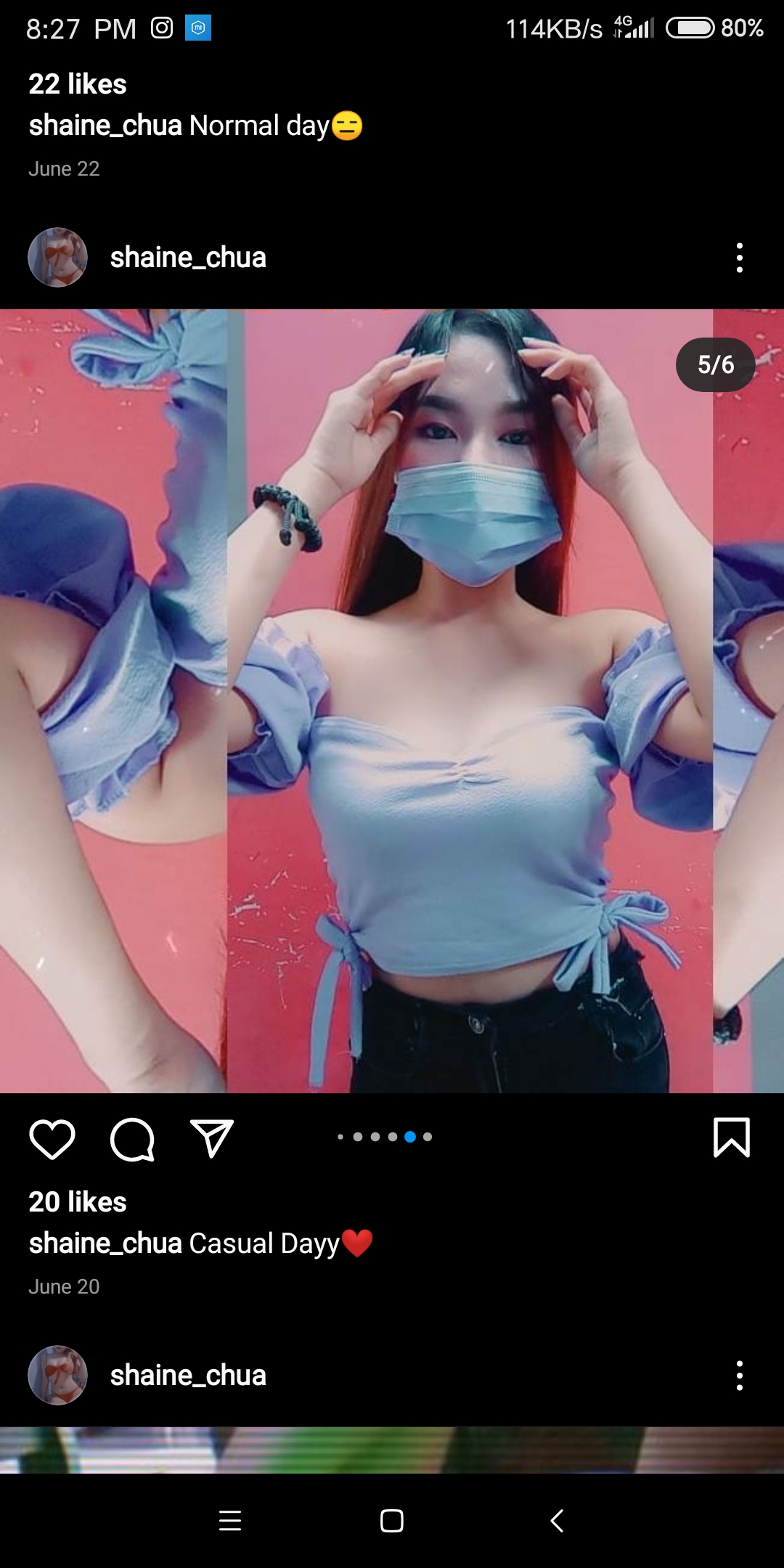The image size is (784, 1568).
Task: Bookmark the Casual Dayy post
Action: click(x=732, y=1137)
